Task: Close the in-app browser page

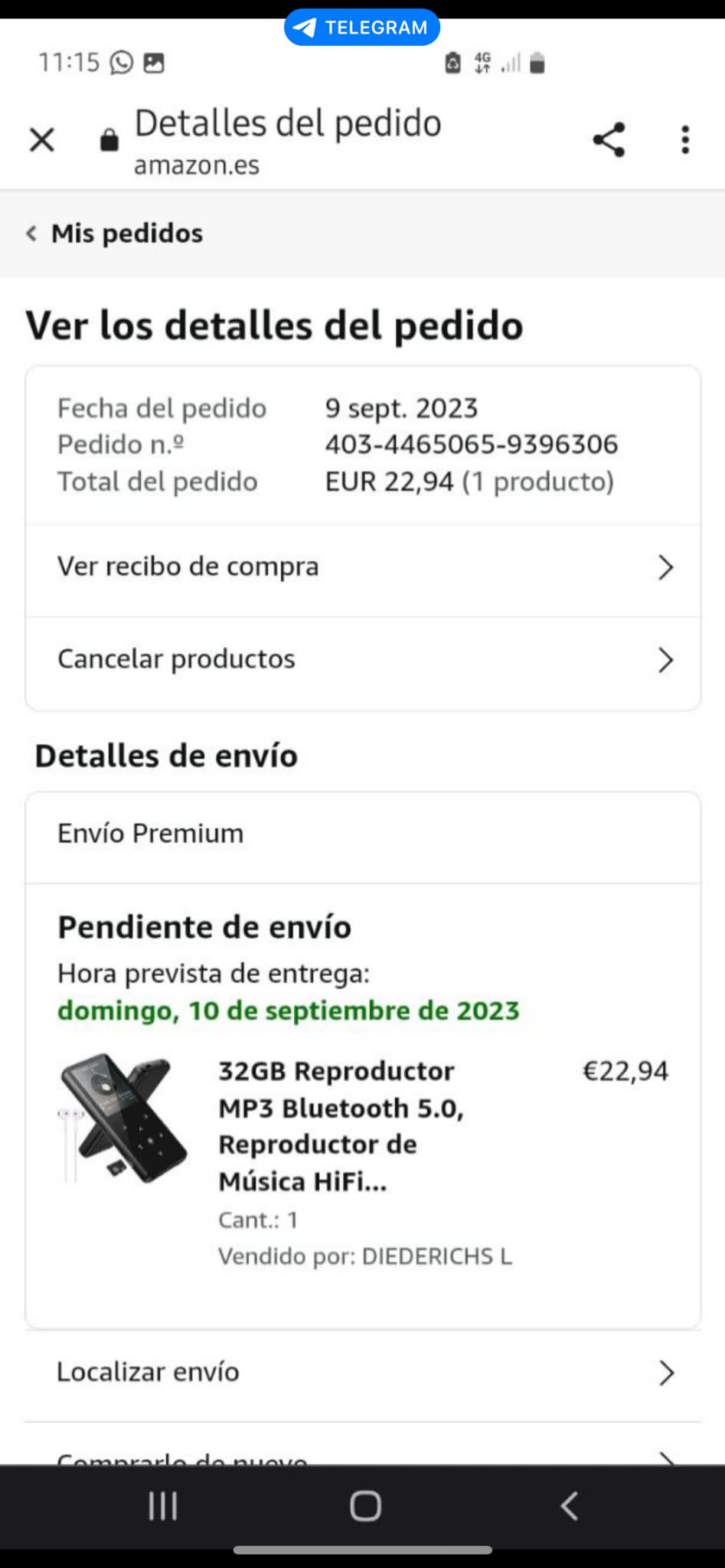Action: pos(42,140)
